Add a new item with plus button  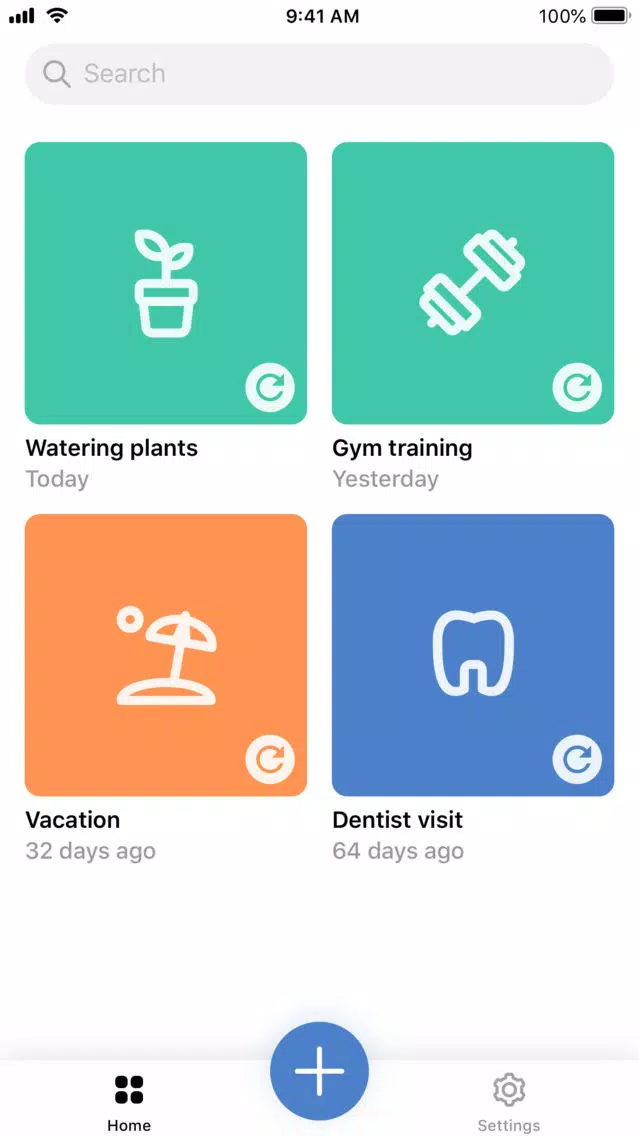pyautogui.click(x=320, y=1071)
